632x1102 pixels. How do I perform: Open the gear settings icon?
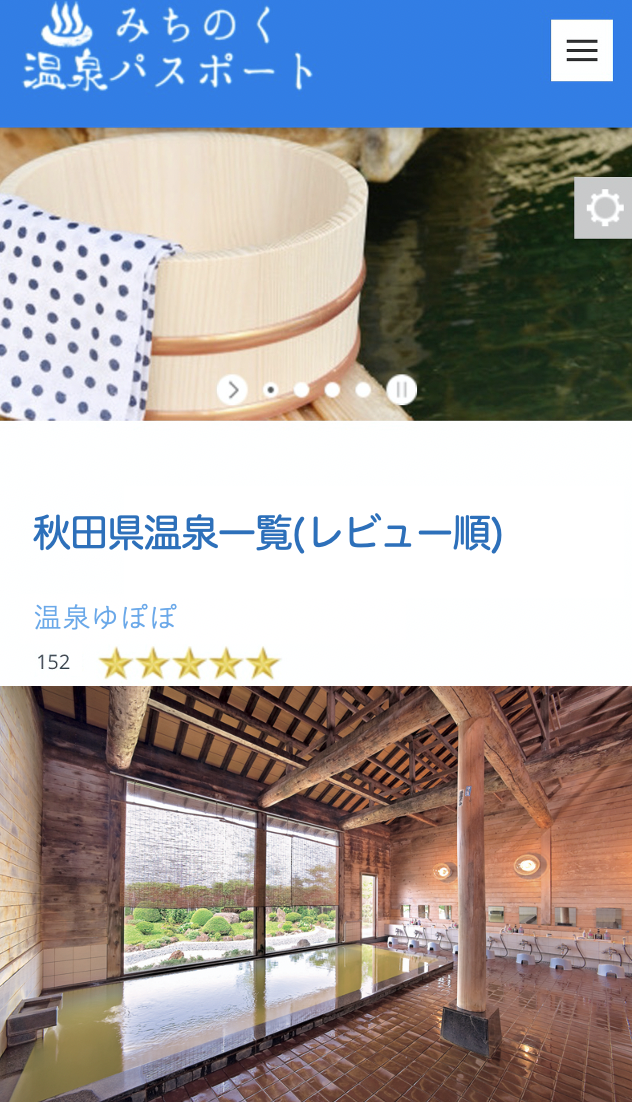tap(603, 208)
